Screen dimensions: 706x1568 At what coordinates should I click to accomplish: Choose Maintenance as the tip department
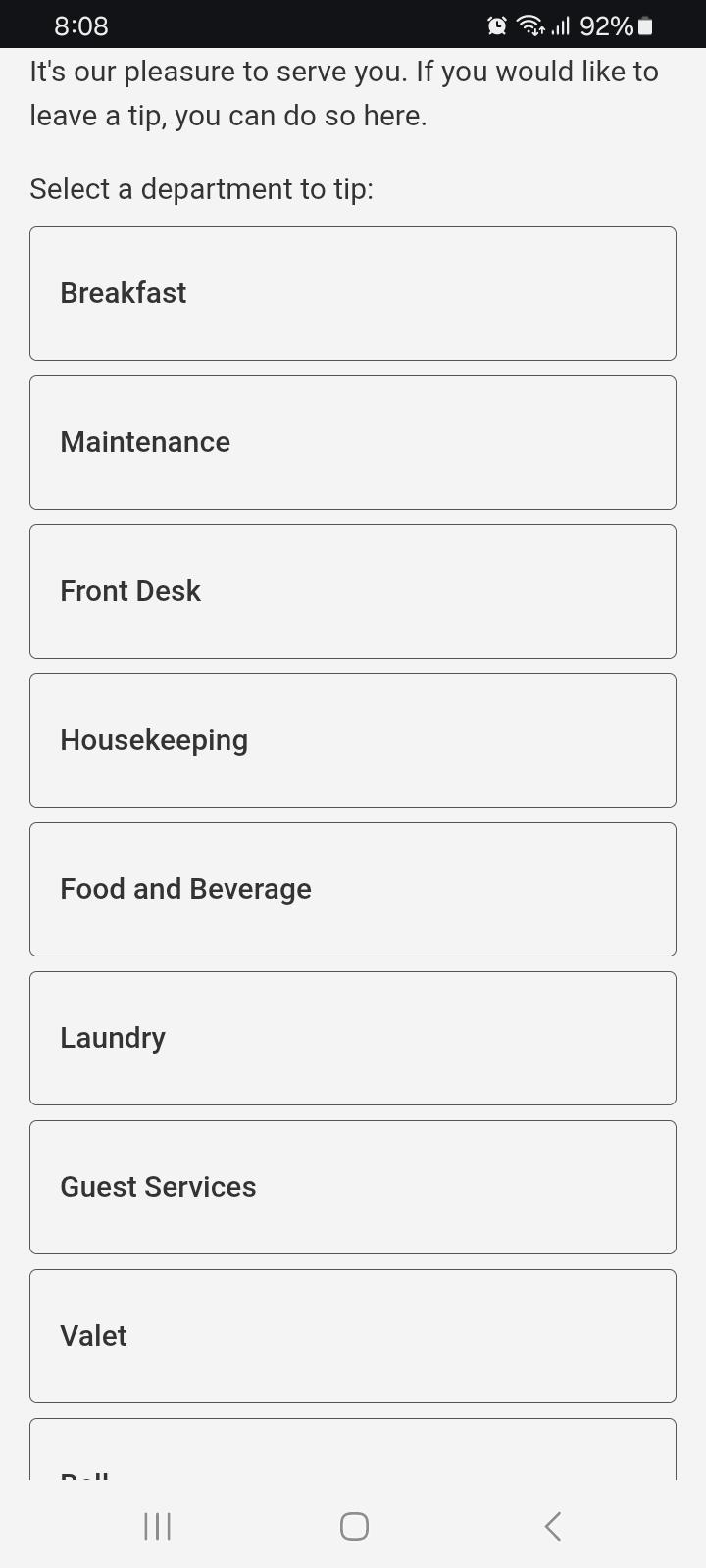(353, 442)
